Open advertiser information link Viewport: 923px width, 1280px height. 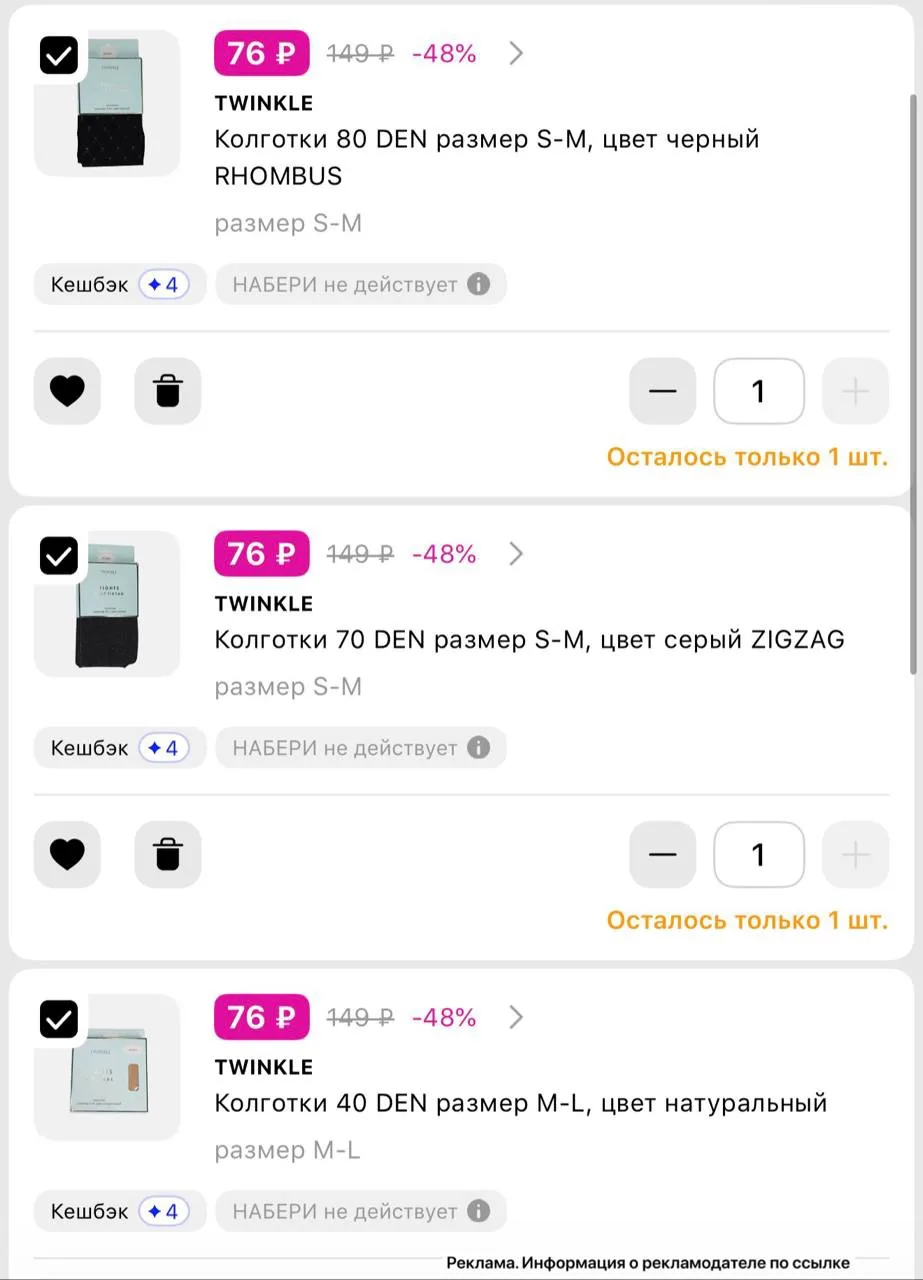coord(647,1263)
